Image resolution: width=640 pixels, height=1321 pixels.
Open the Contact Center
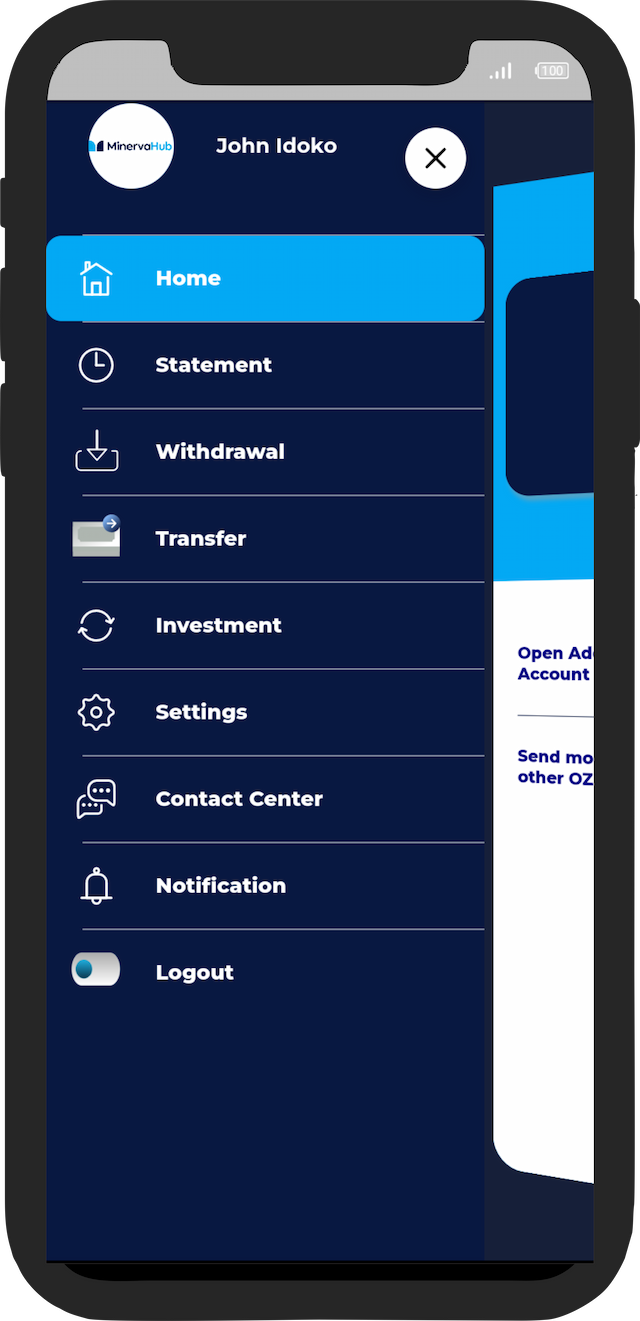click(238, 799)
